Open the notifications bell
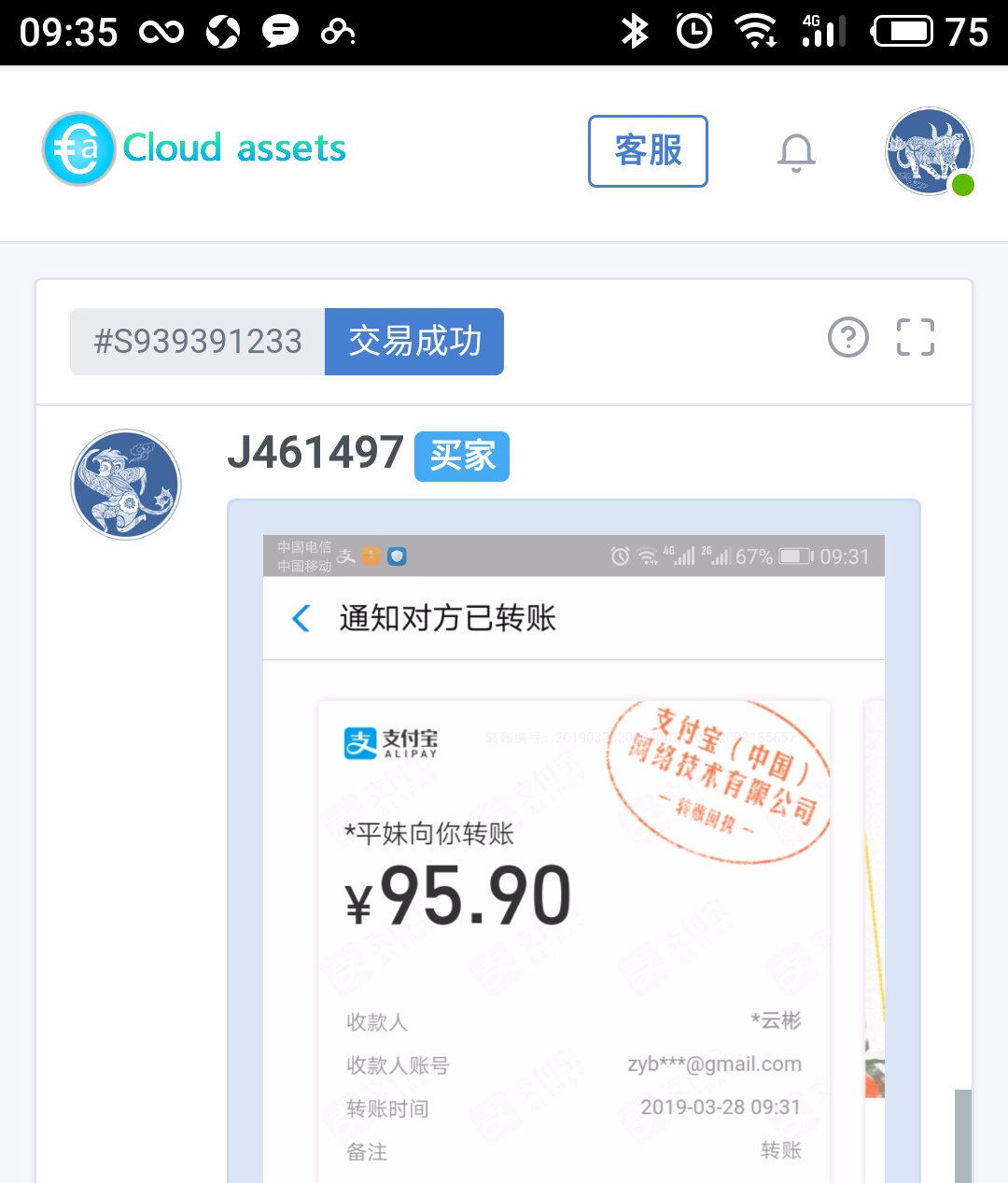The image size is (1008, 1183). click(796, 152)
